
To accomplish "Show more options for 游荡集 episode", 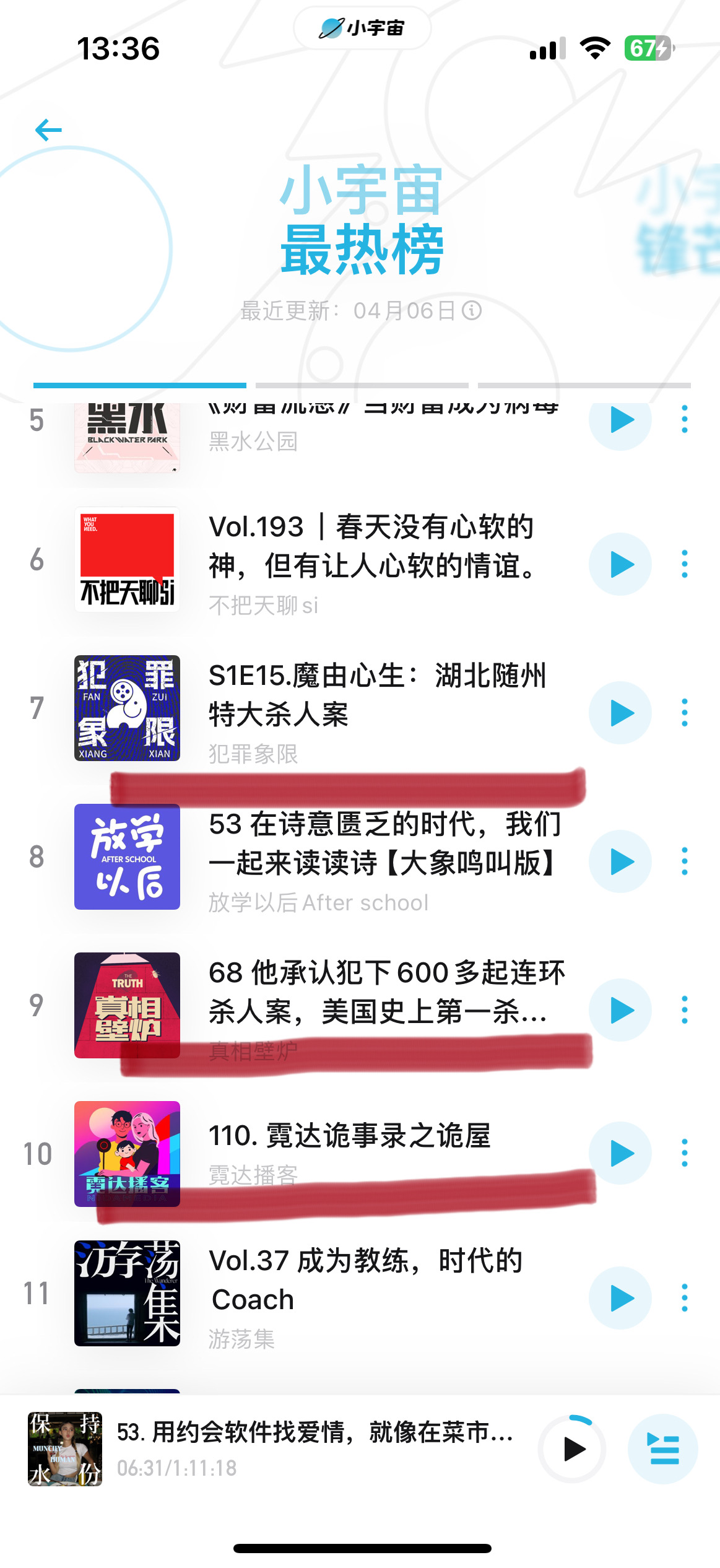I will (x=684, y=1298).
